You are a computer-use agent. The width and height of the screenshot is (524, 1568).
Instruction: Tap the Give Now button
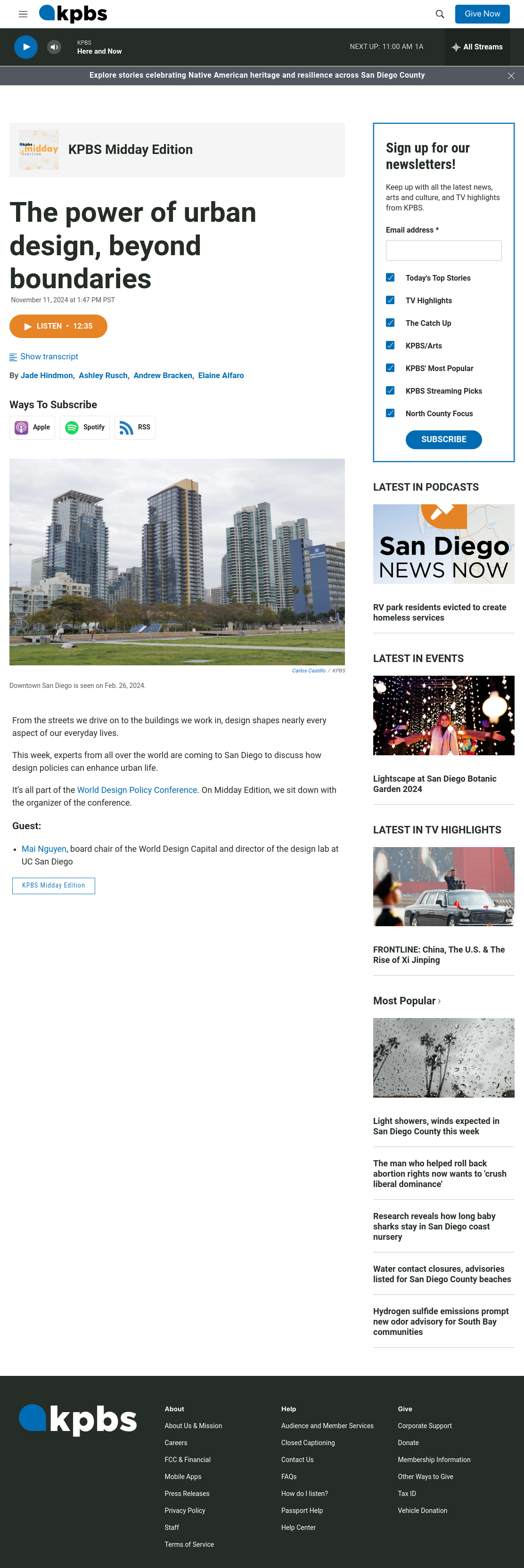[x=482, y=14]
